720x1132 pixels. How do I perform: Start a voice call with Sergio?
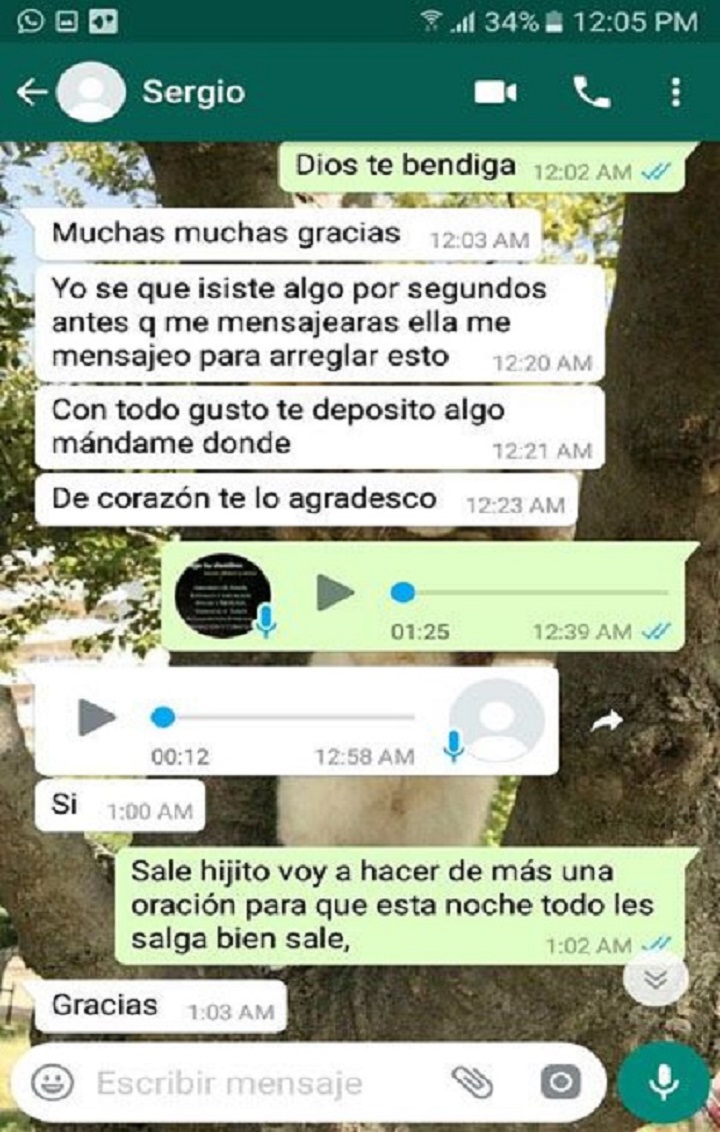(591, 92)
